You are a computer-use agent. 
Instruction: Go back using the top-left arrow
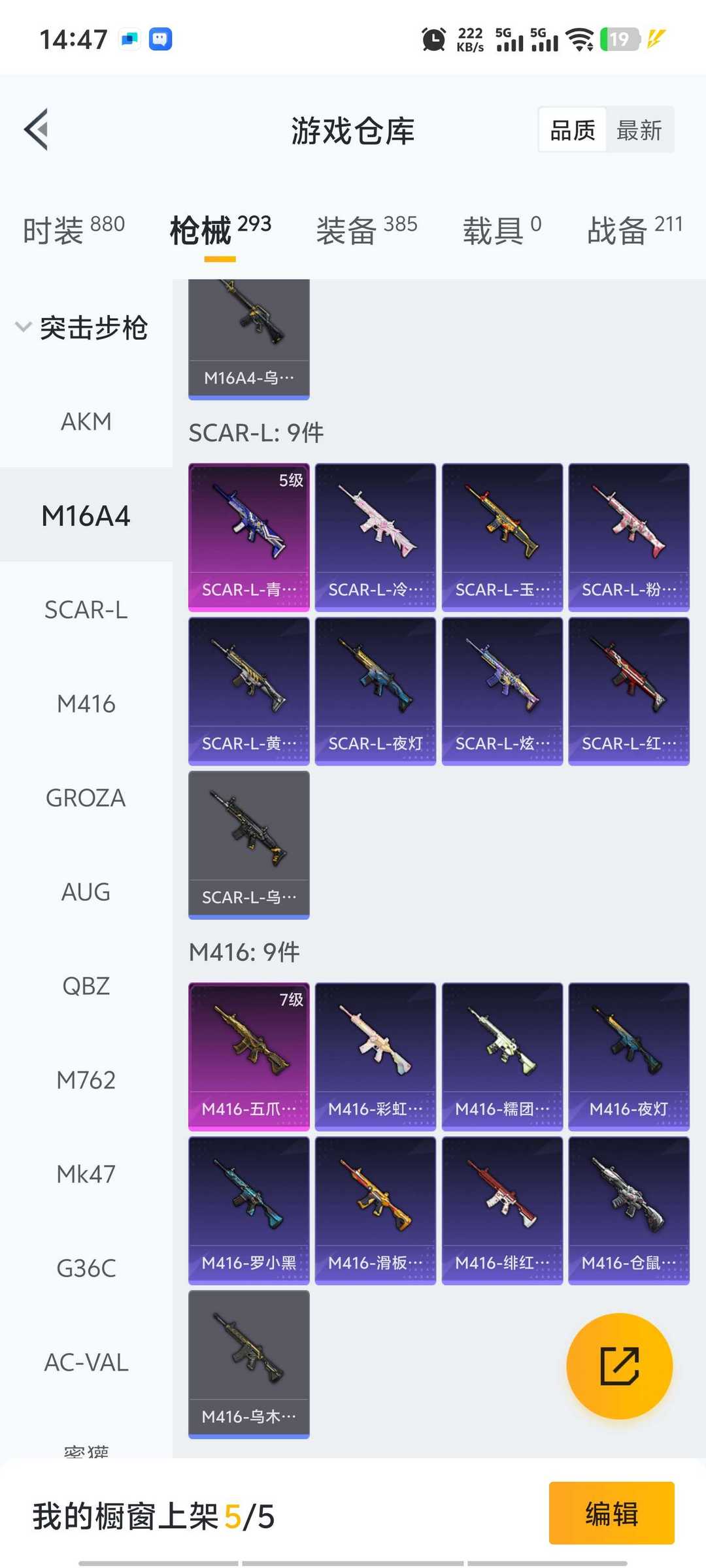(x=37, y=129)
